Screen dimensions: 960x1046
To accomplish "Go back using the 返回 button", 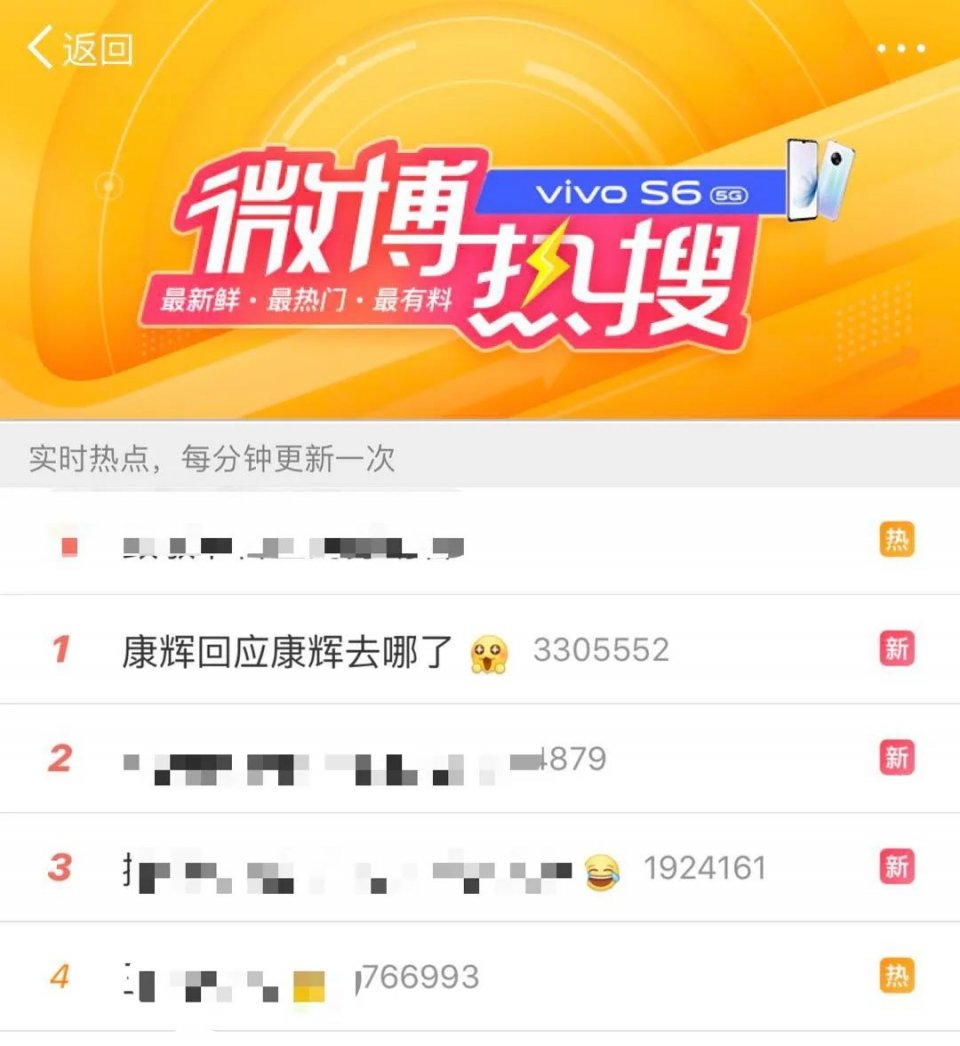I will tap(80, 48).
